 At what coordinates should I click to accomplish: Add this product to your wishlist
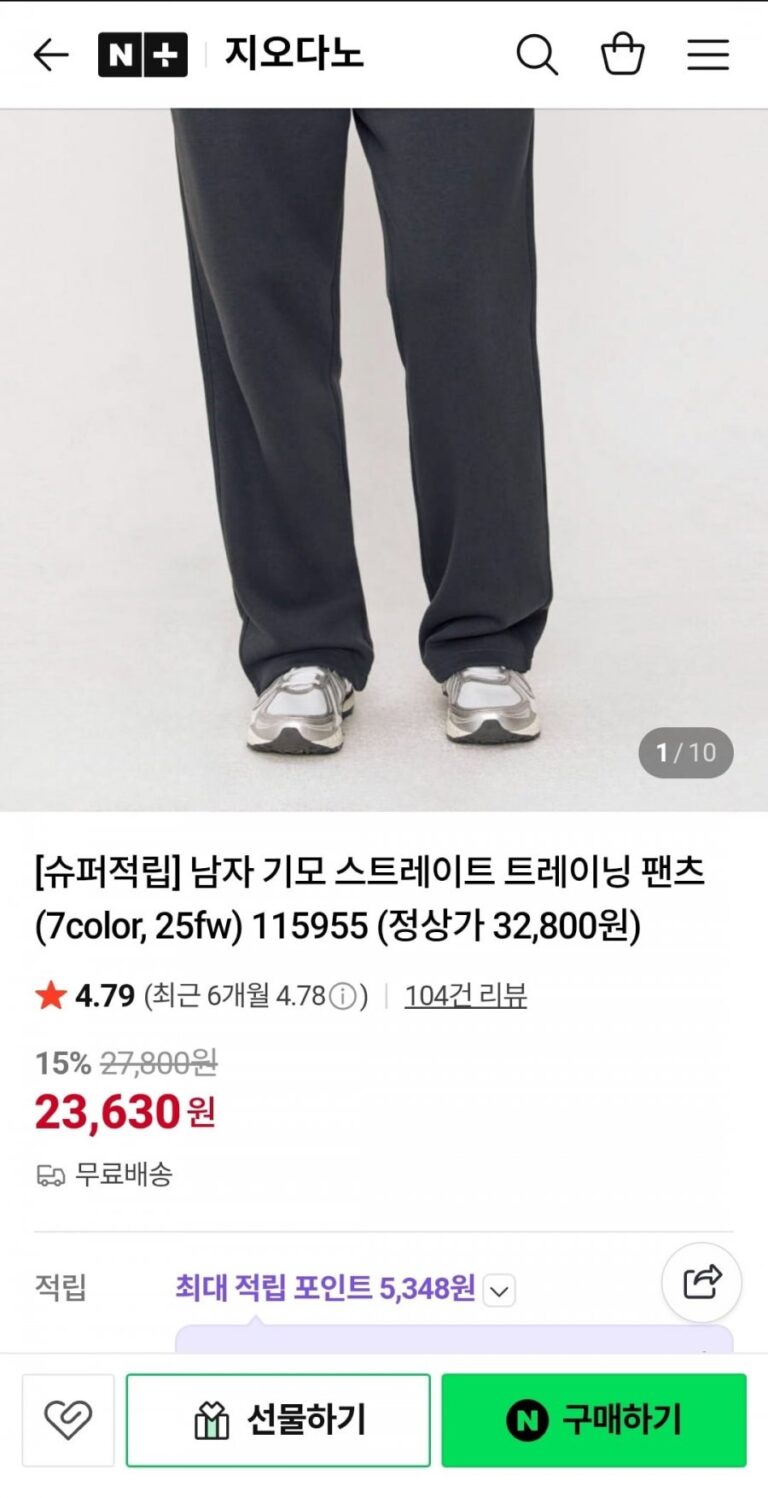68,1420
